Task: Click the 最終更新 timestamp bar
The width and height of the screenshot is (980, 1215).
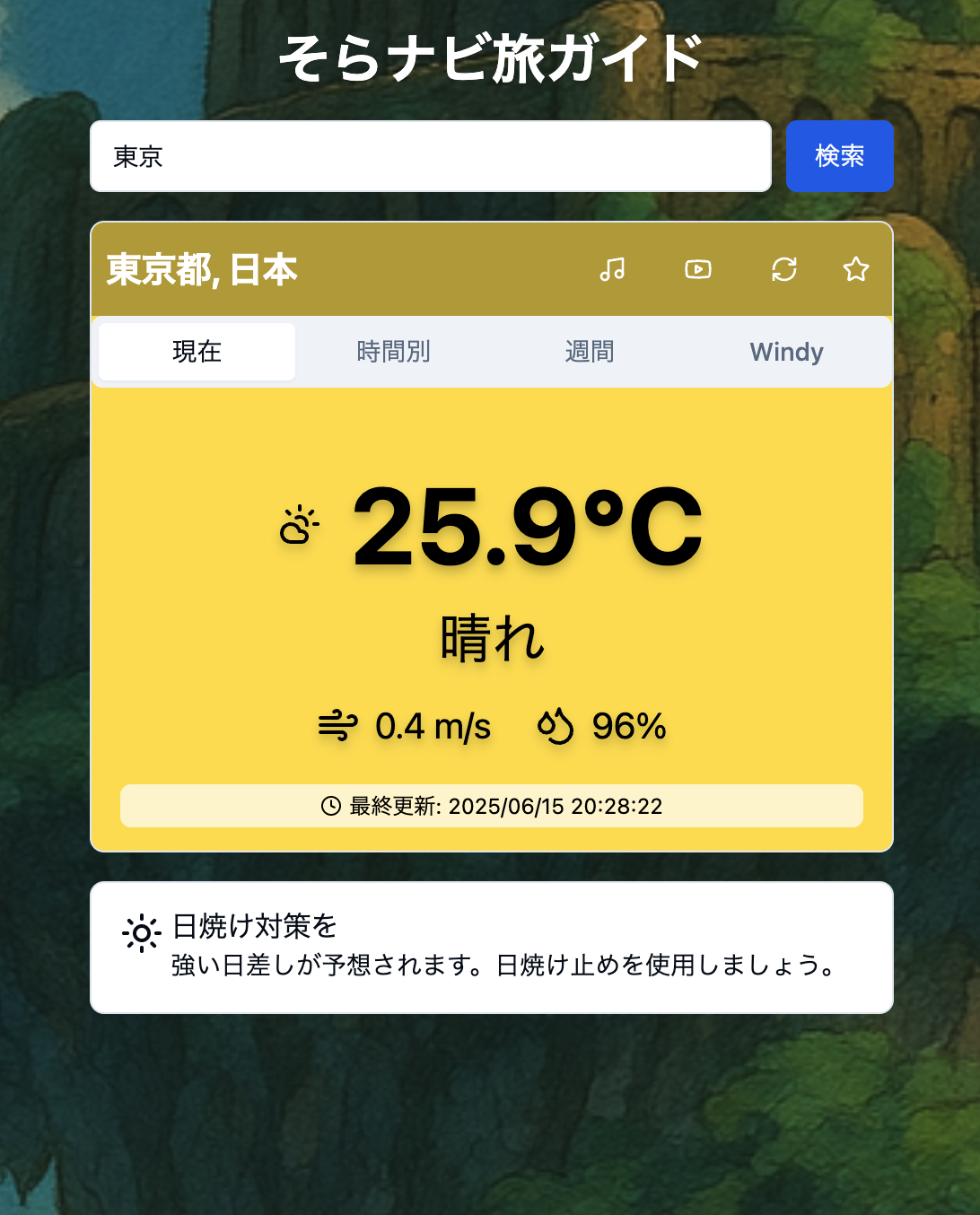Action: [x=491, y=806]
